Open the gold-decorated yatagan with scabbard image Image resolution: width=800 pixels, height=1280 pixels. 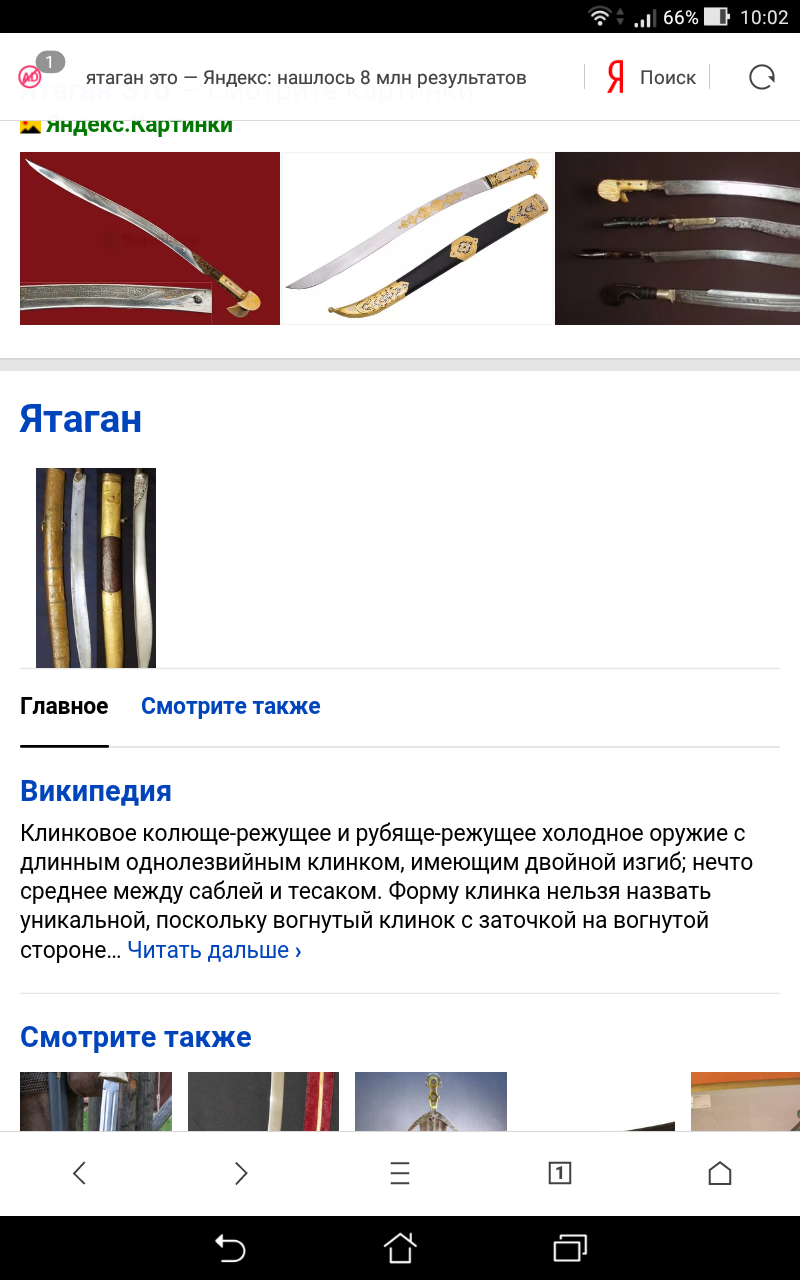[418, 238]
